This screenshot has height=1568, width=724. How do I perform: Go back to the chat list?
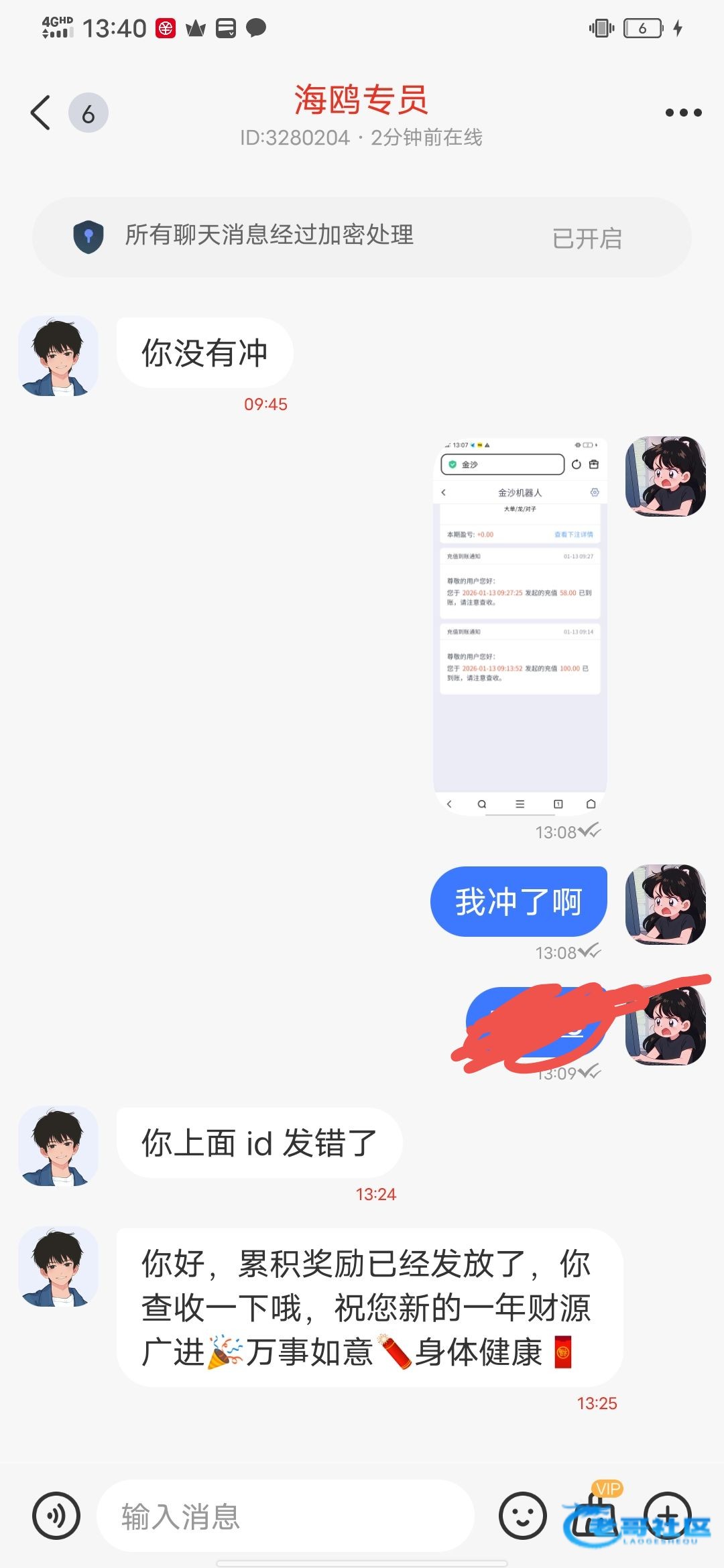(41, 113)
